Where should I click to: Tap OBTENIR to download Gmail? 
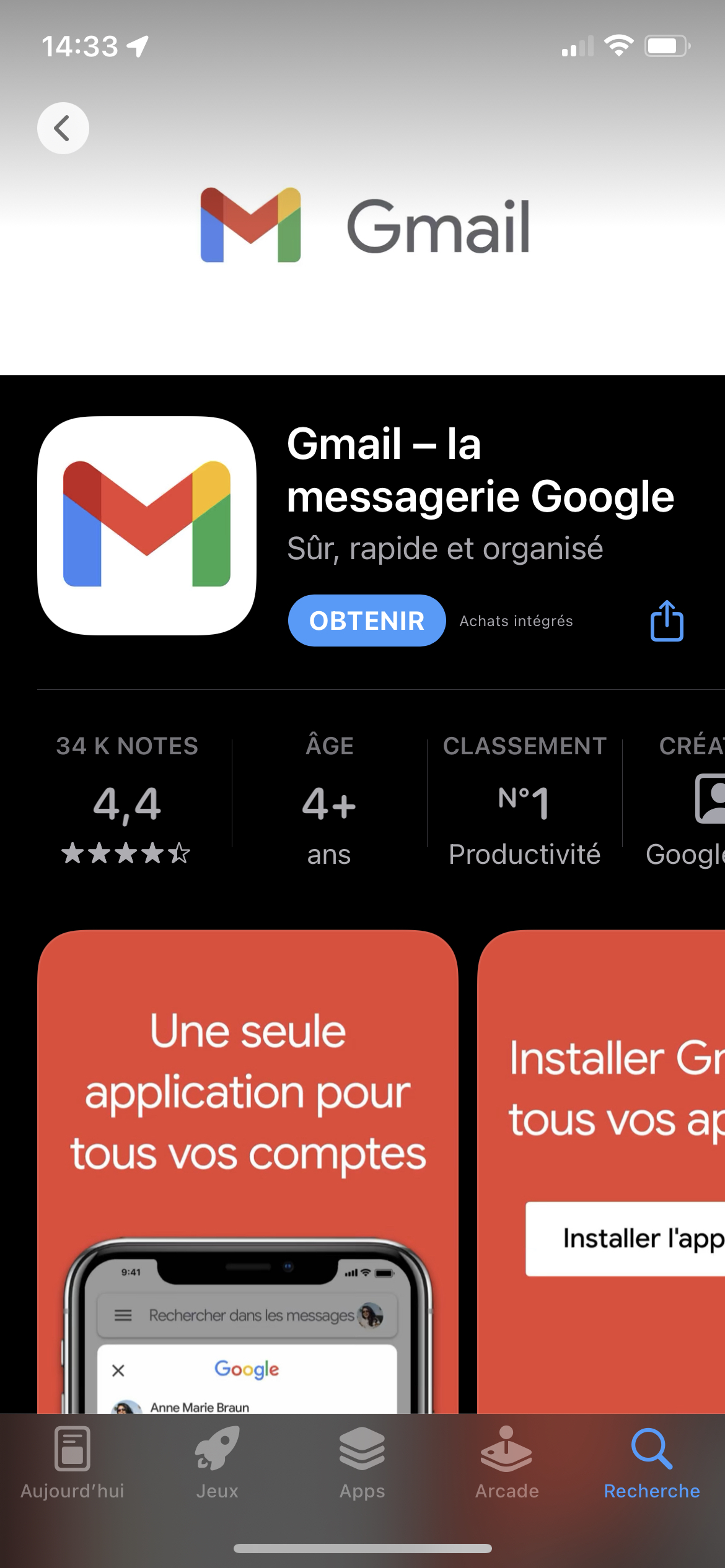click(367, 621)
